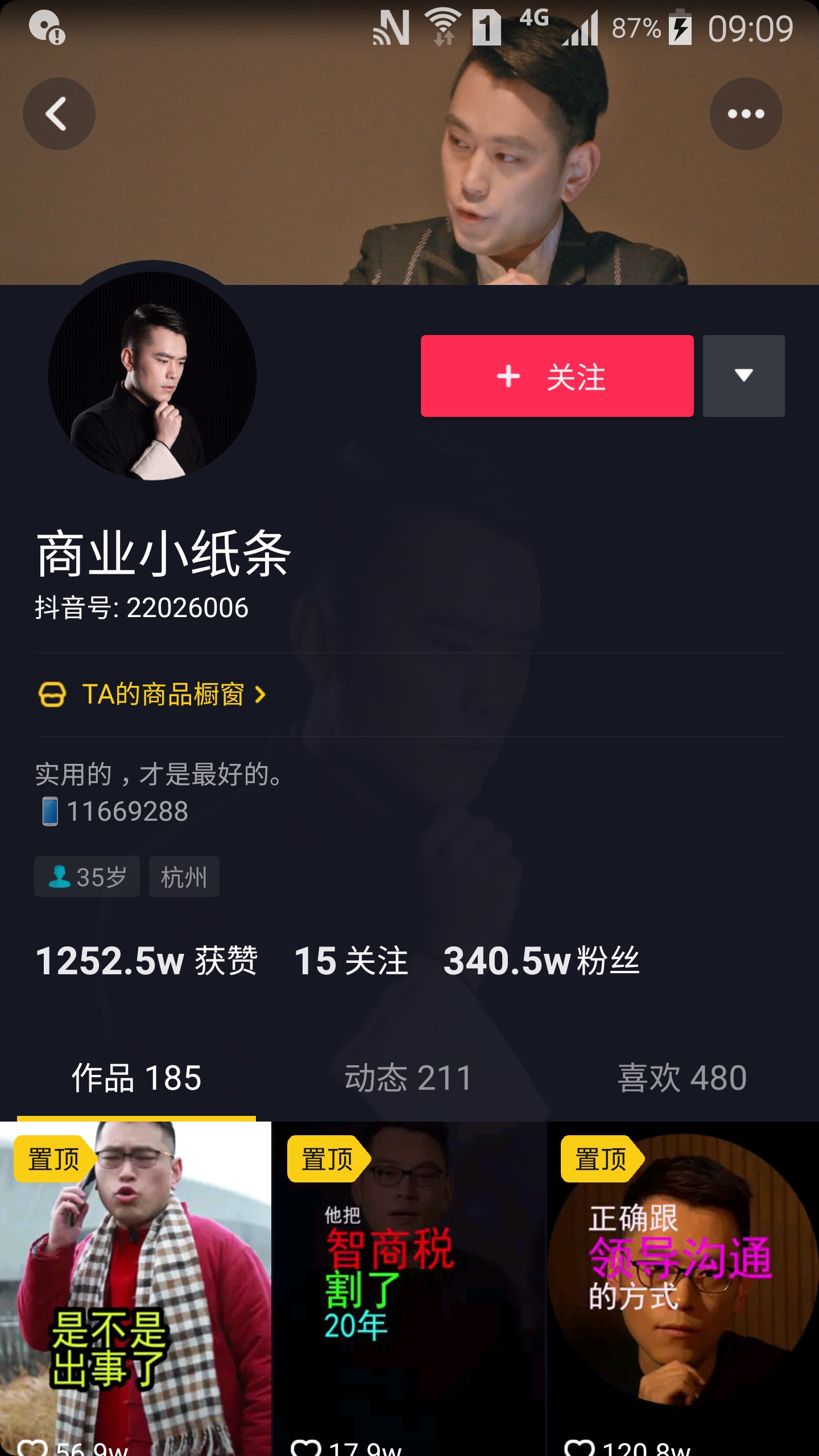This screenshot has height=1456, width=819.
Task: Go back using the top-left arrow
Action: [x=59, y=114]
